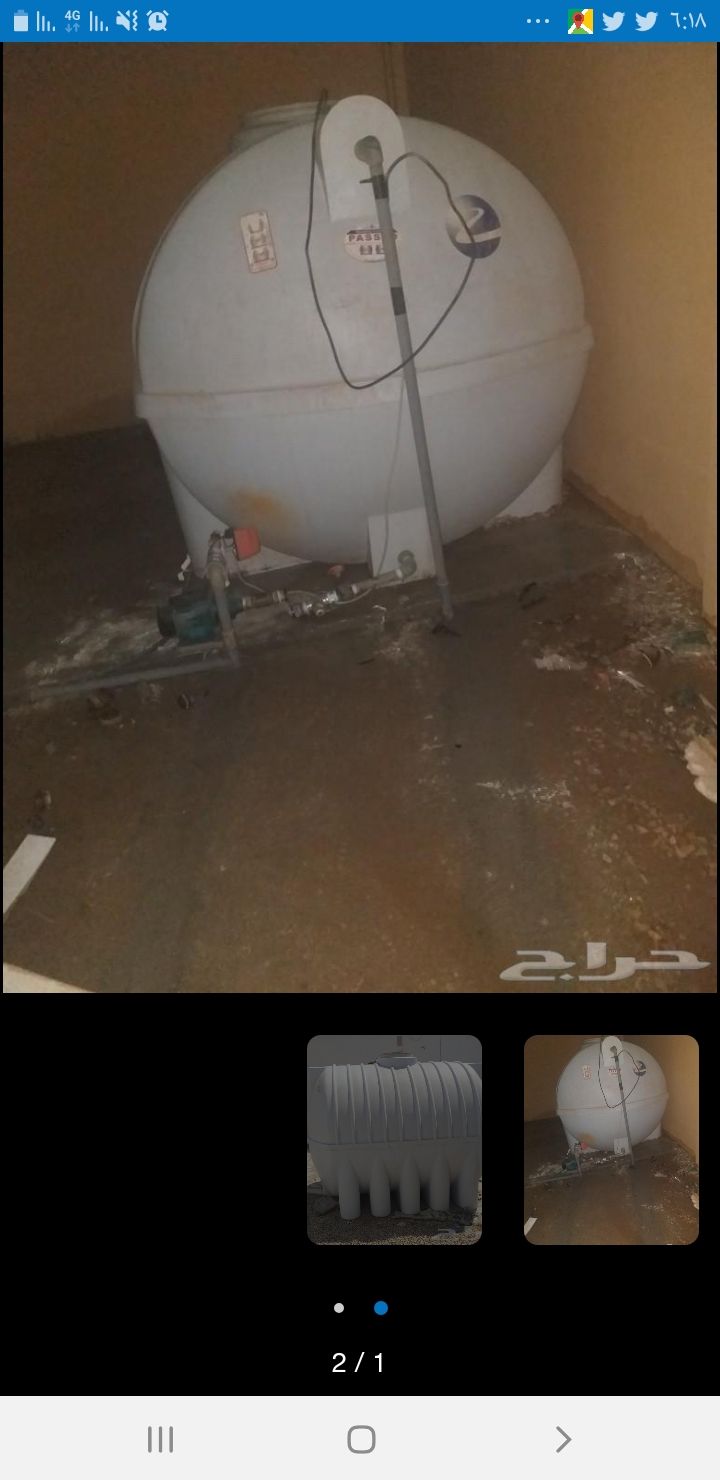Tap the main tank photo

coord(360,517)
